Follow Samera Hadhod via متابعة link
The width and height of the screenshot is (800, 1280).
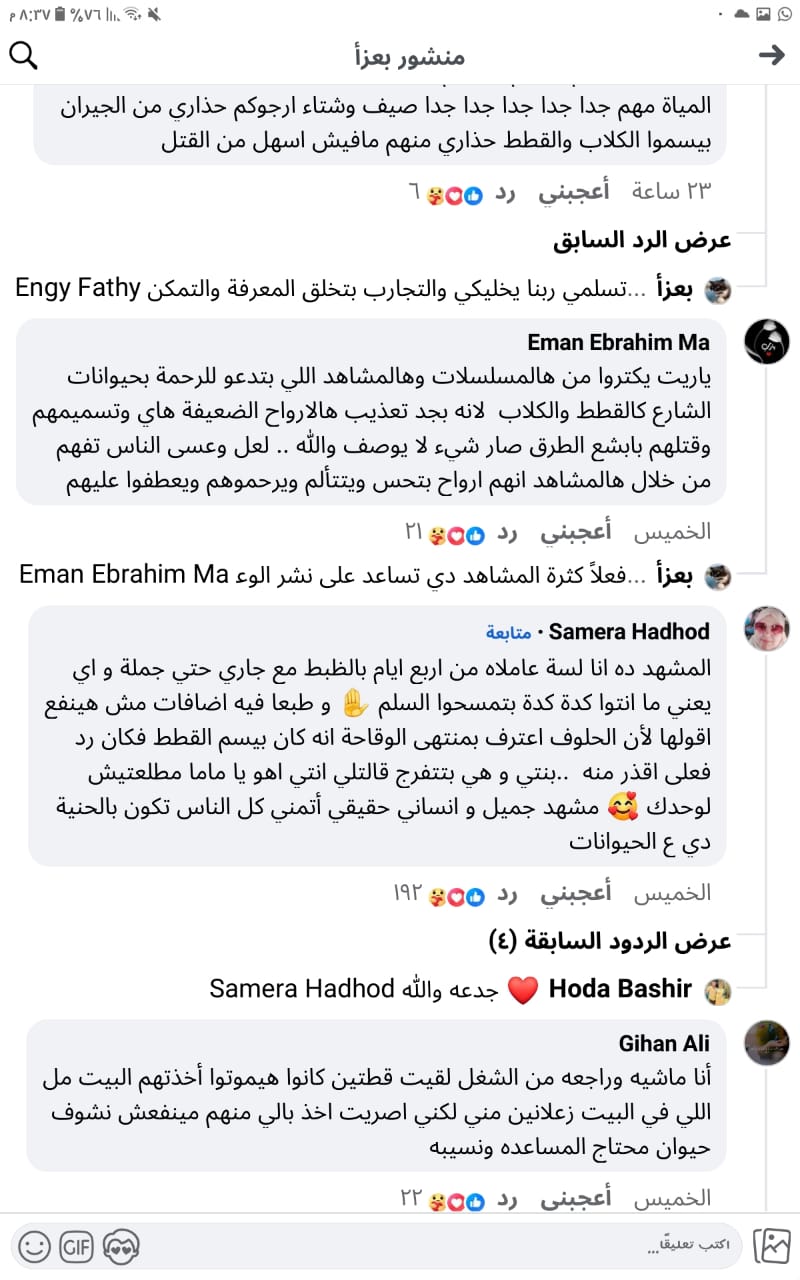point(512,632)
